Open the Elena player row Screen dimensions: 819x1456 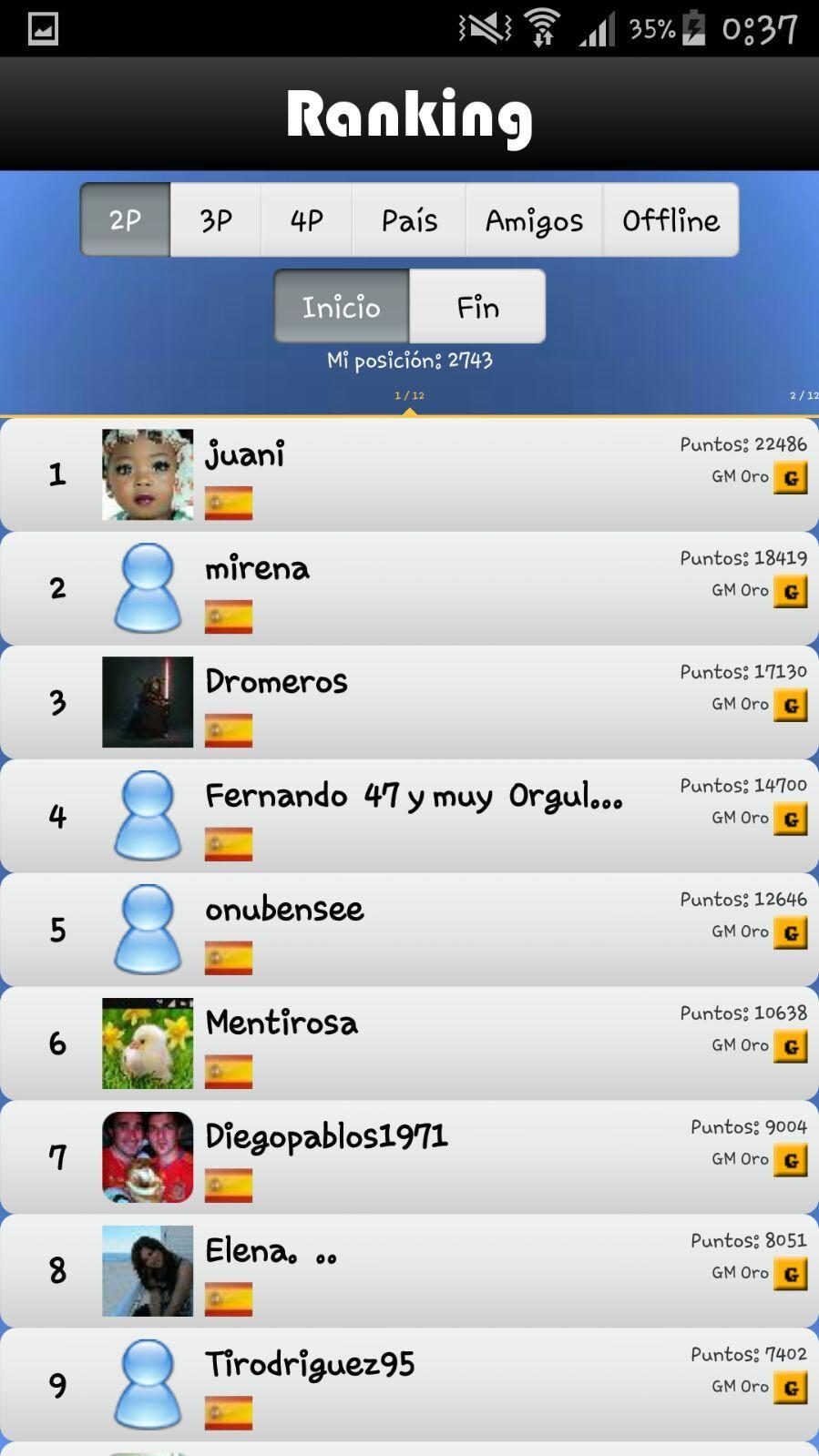coord(409,1271)
